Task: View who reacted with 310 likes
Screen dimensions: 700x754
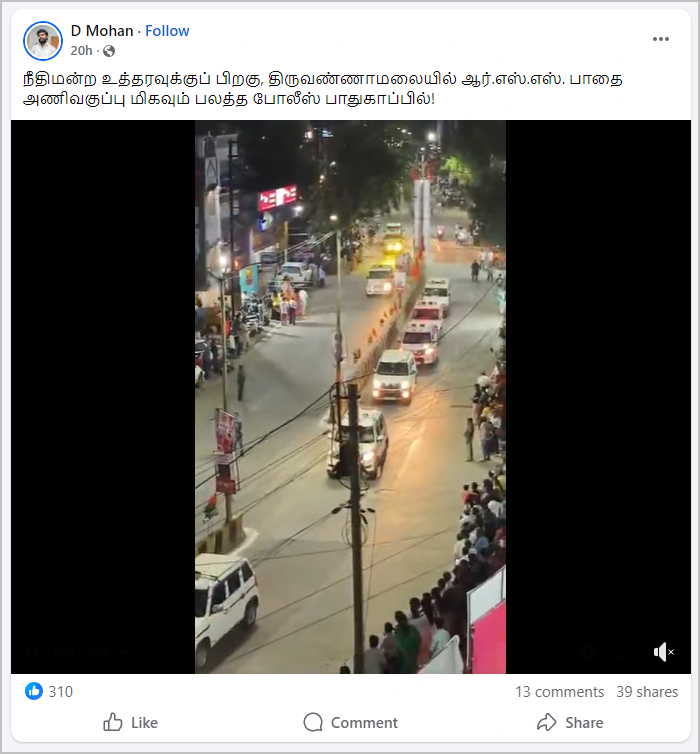Action: 49,691
